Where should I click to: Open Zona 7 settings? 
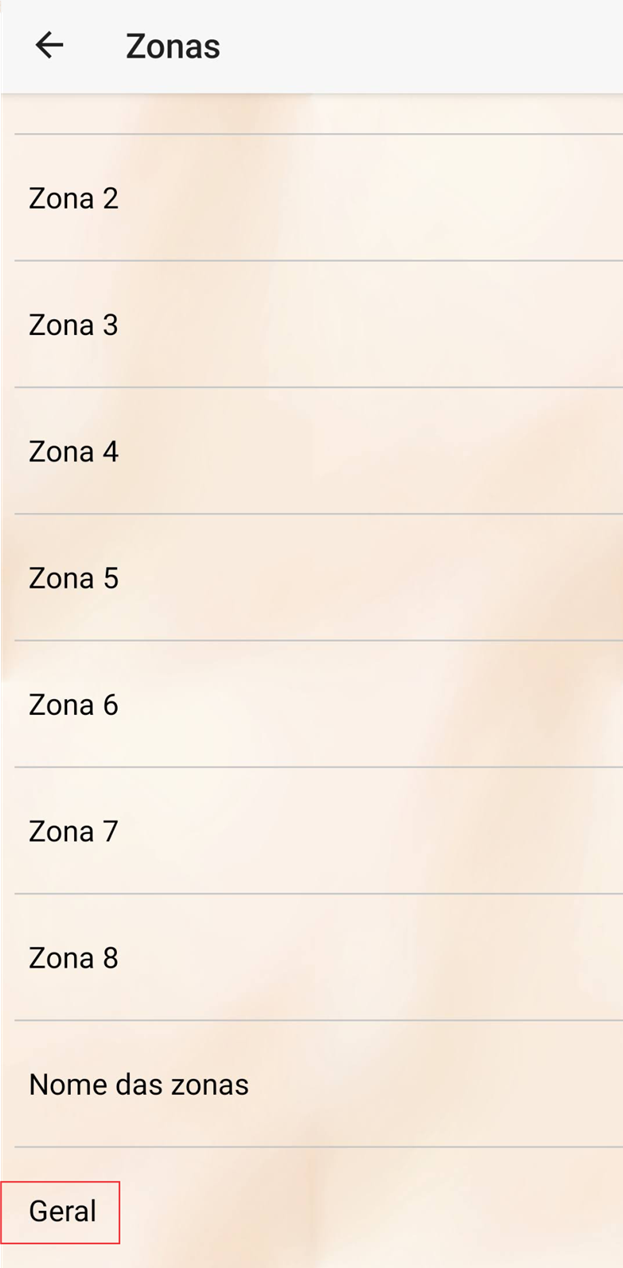[318, 831]
